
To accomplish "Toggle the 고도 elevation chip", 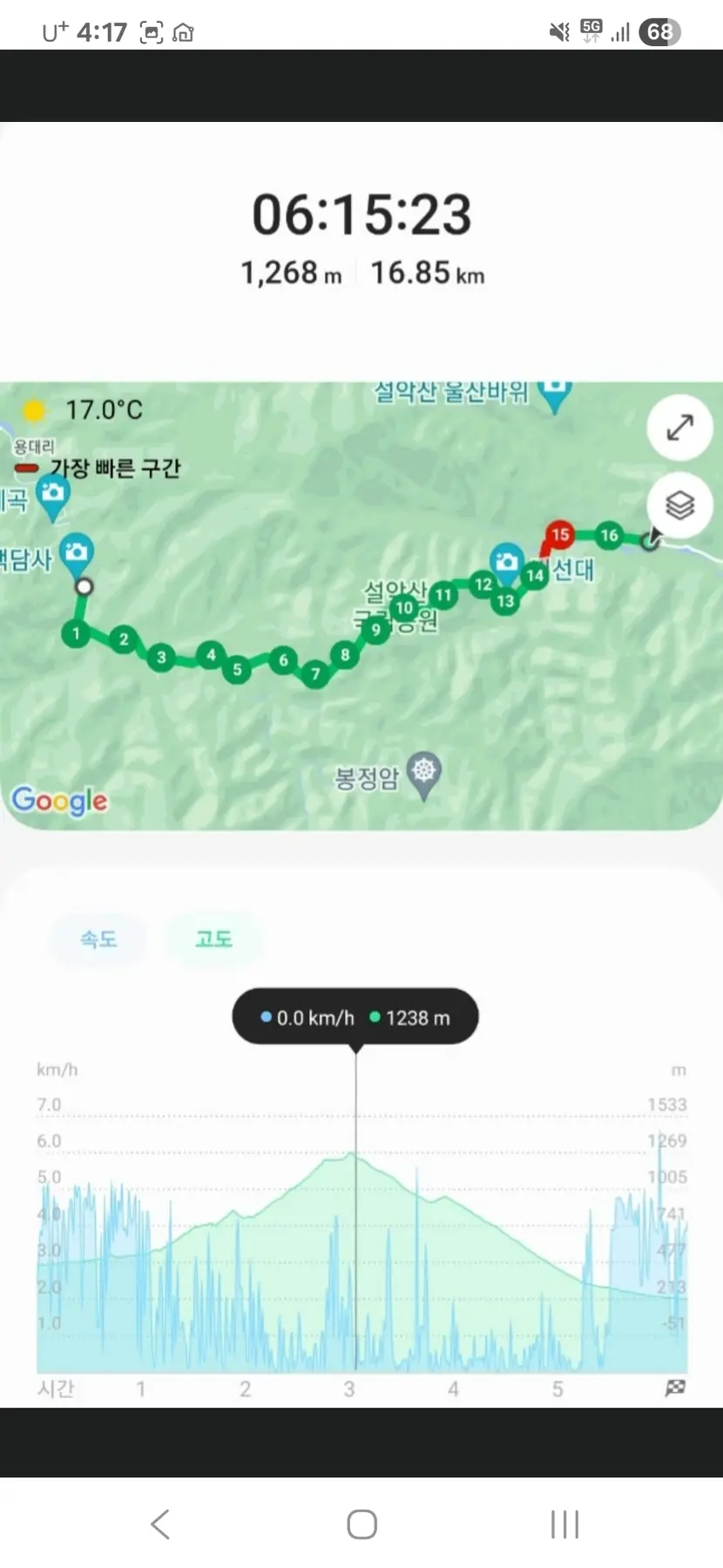I will [x=213, y=939].
